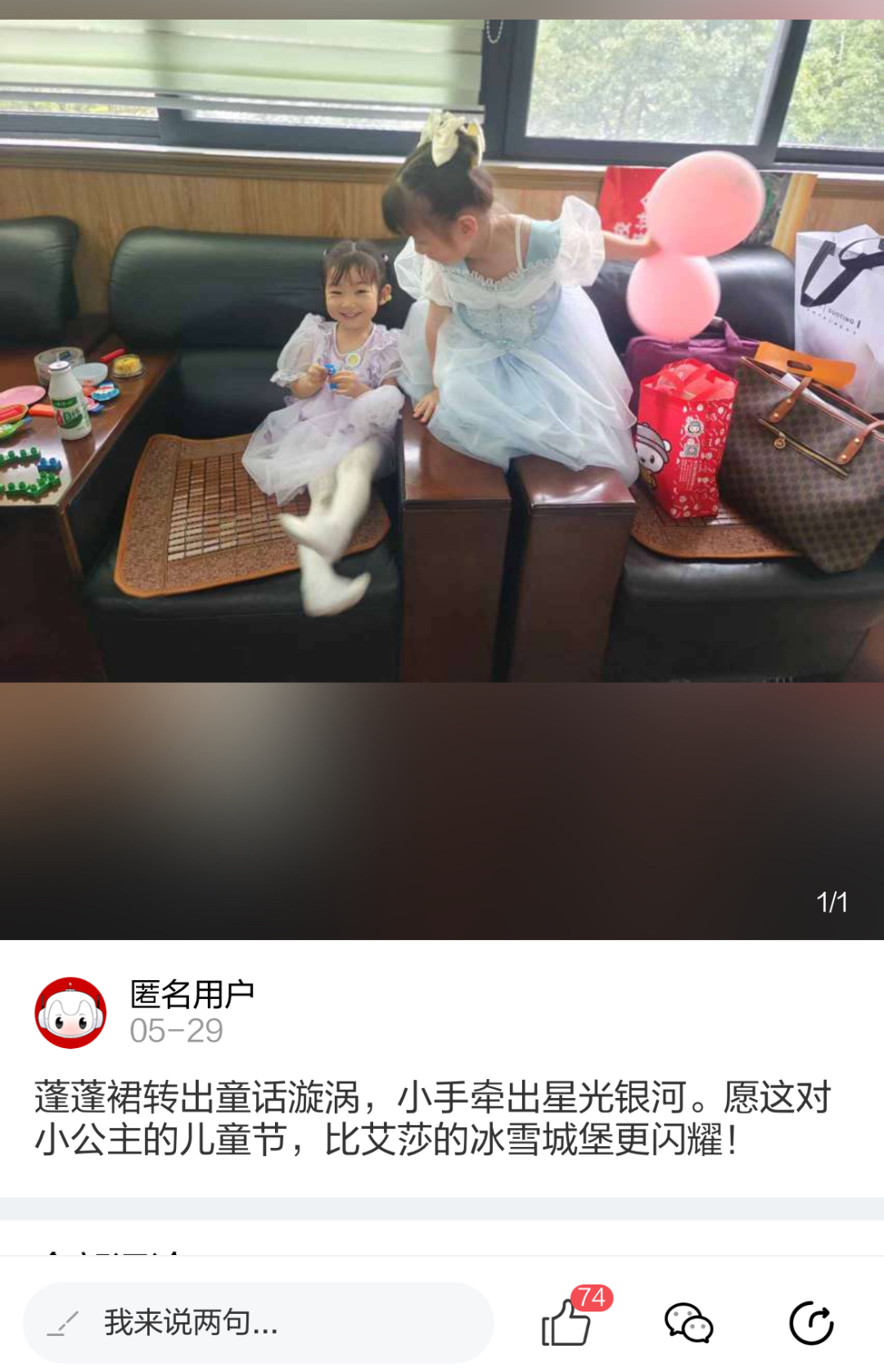Open the 匿名用户 avatar
884x1372 pixels.
[70, 1013]
